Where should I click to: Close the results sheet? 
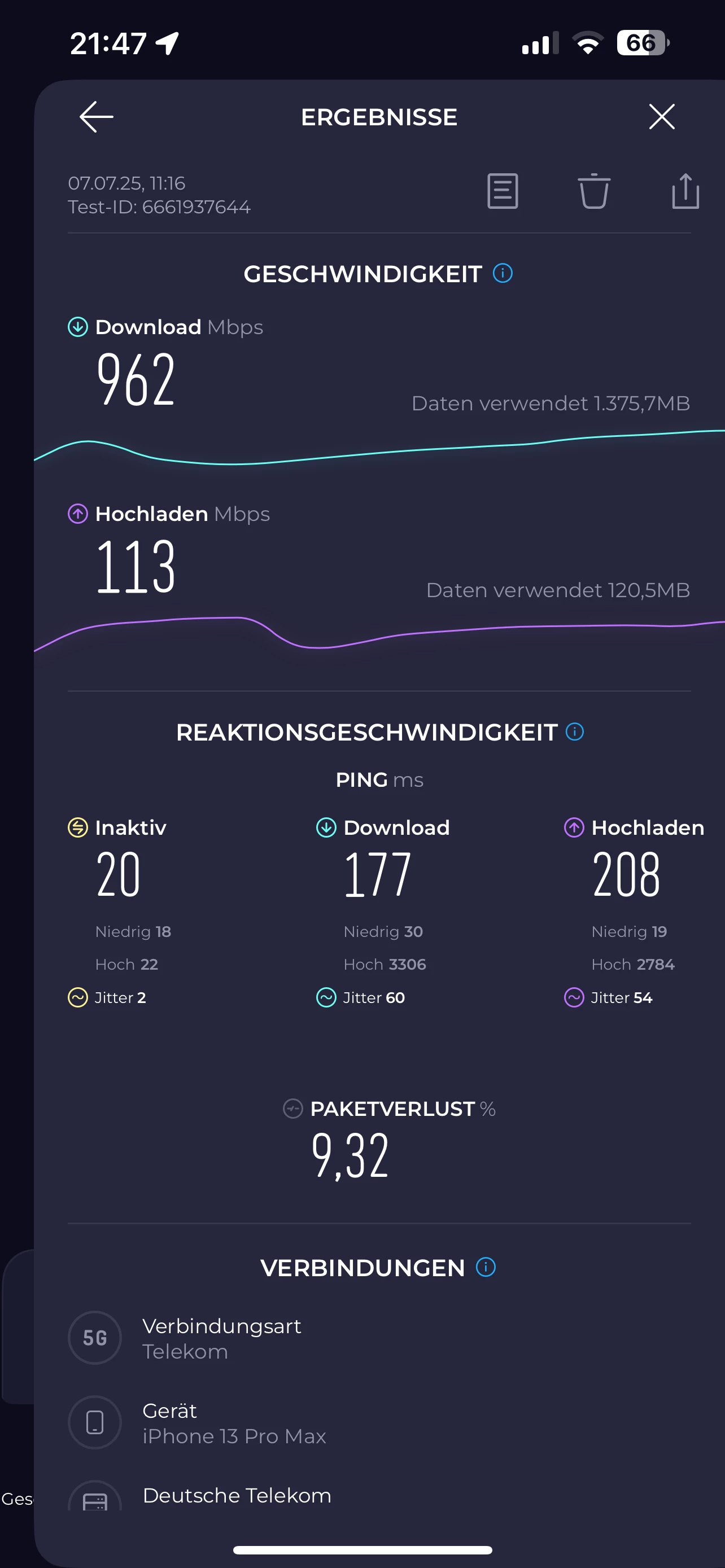click(661, 117)
